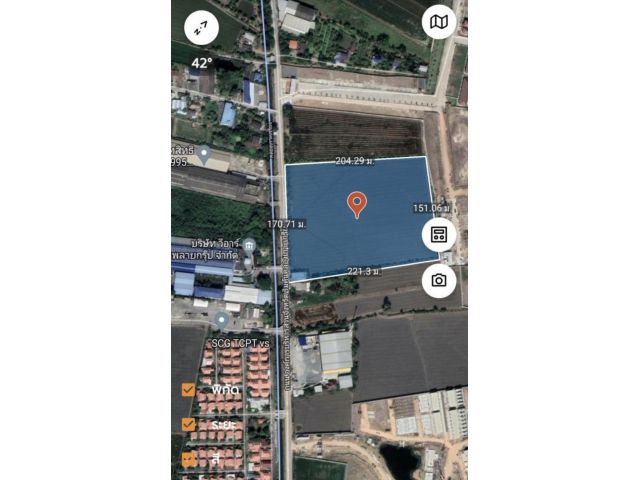Capture the map with camera button
The image size is (640, 480).
click(438, 280)
